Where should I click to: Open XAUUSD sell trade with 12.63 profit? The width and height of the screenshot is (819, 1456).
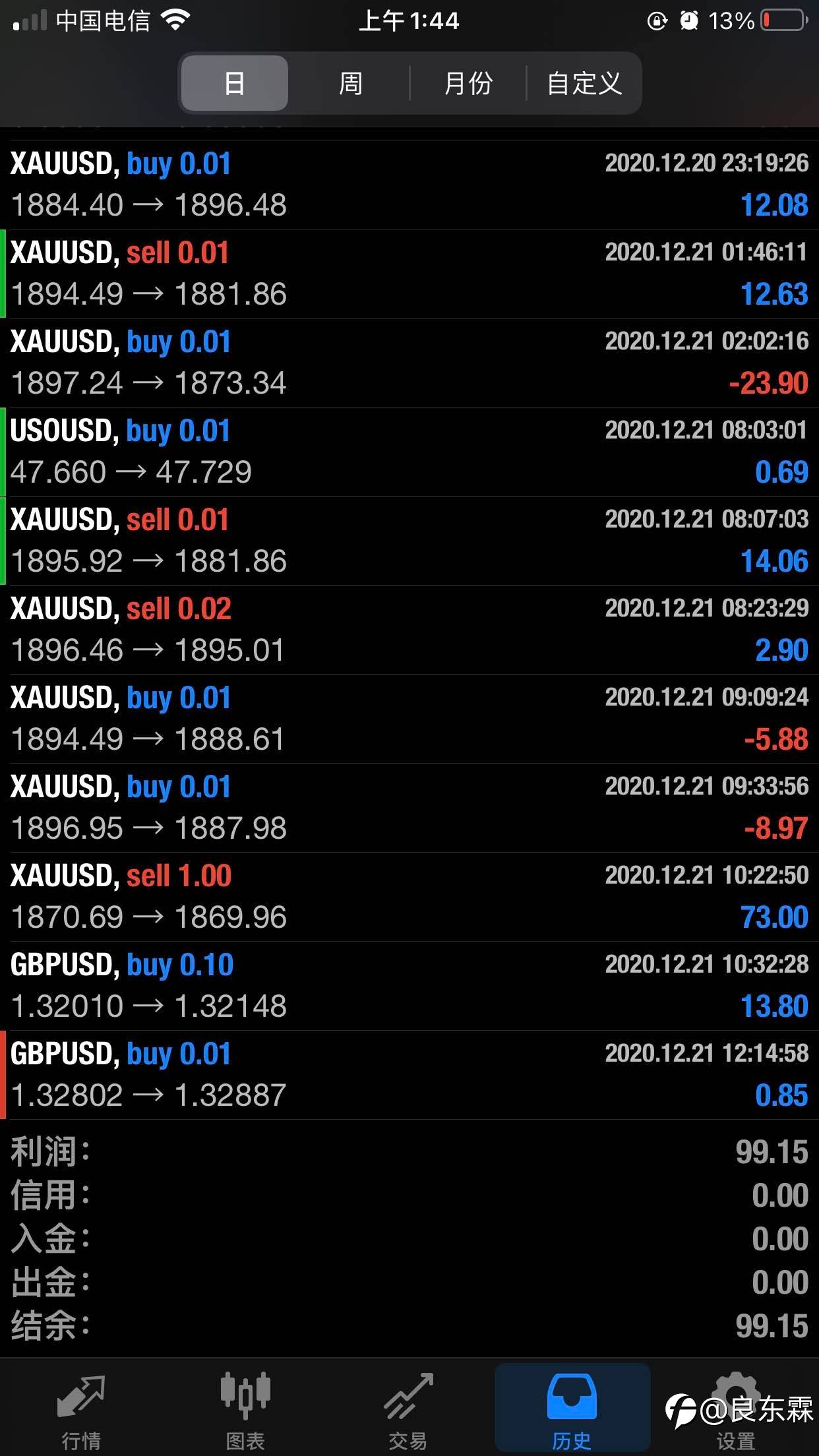(x=409, y=274)
